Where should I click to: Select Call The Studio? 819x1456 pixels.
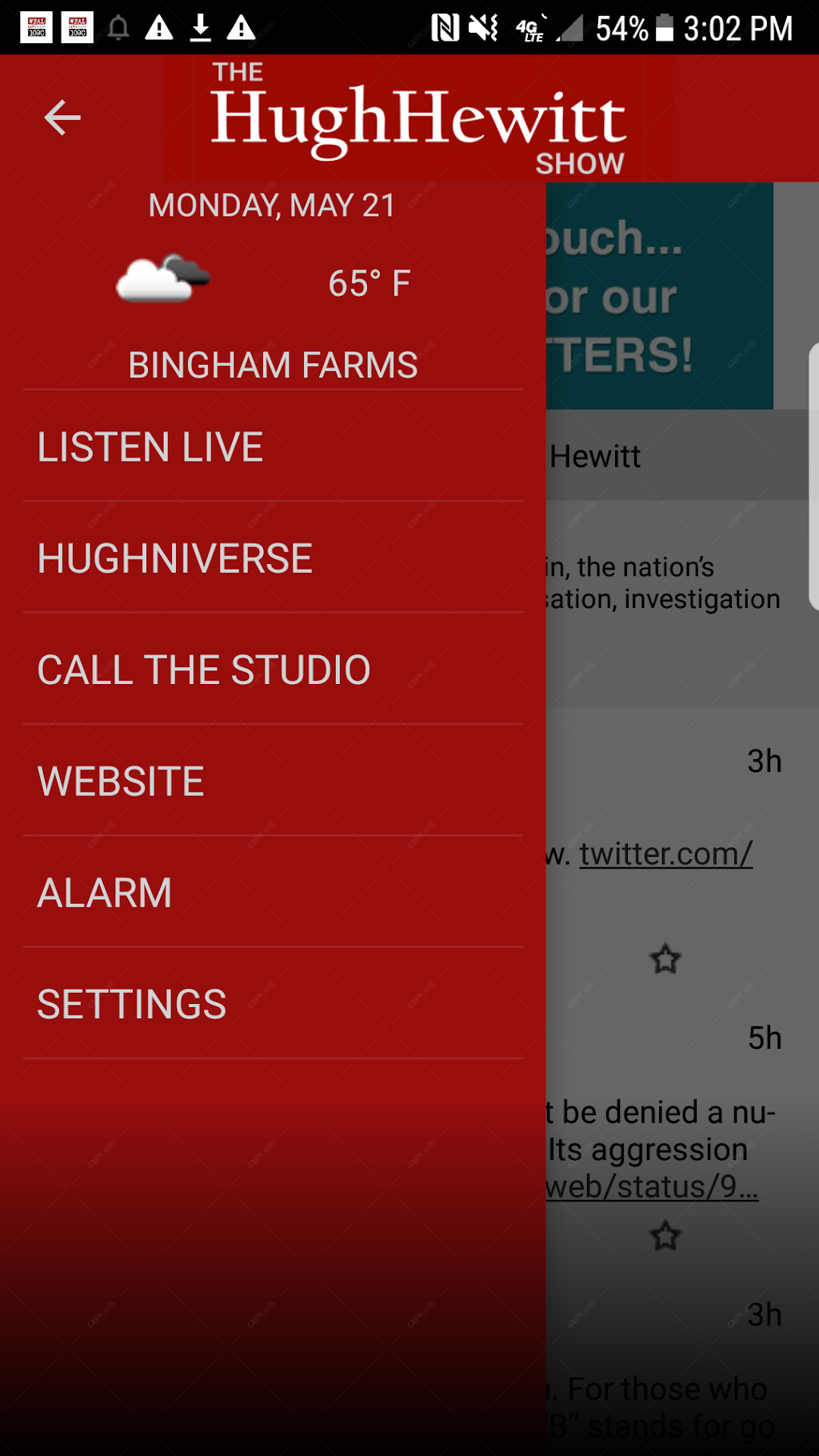pos(273,669)
